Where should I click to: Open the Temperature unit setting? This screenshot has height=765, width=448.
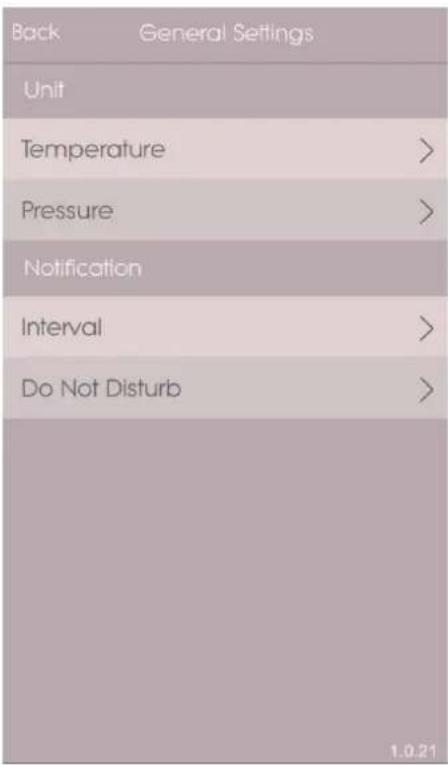pyautogui.click(x=224, y=149)
